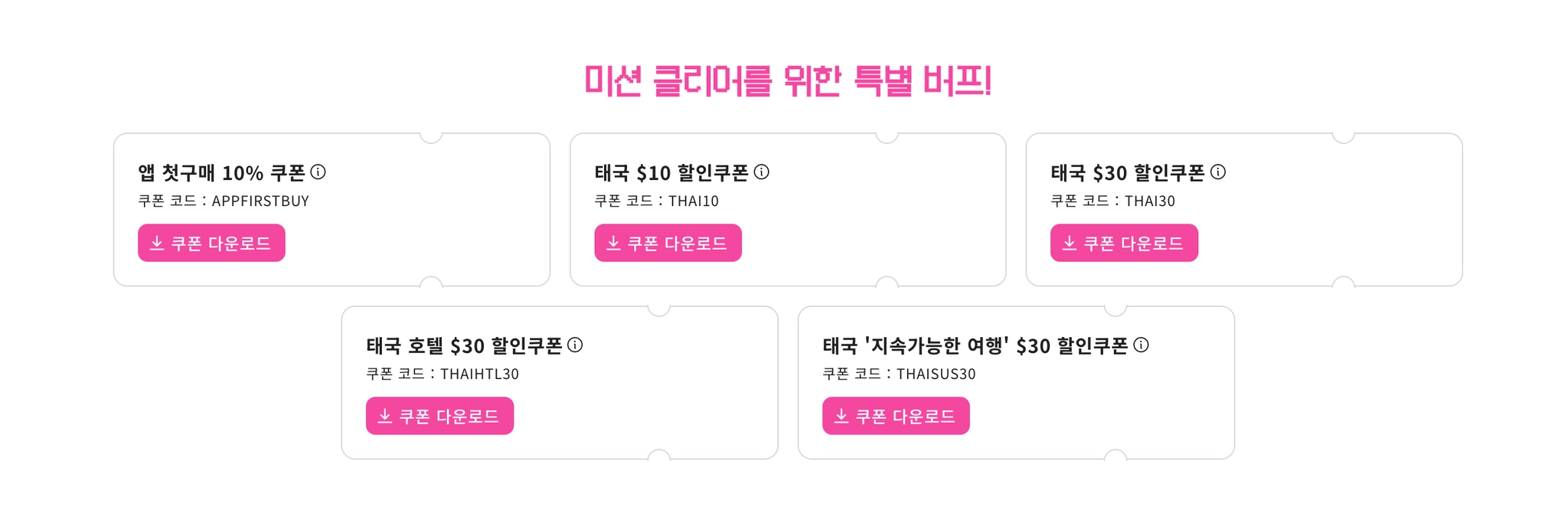Viewport: 1568px width, 507px height.
Task: Download the 태국 호텔 $30 coupon
Action: 439,416
